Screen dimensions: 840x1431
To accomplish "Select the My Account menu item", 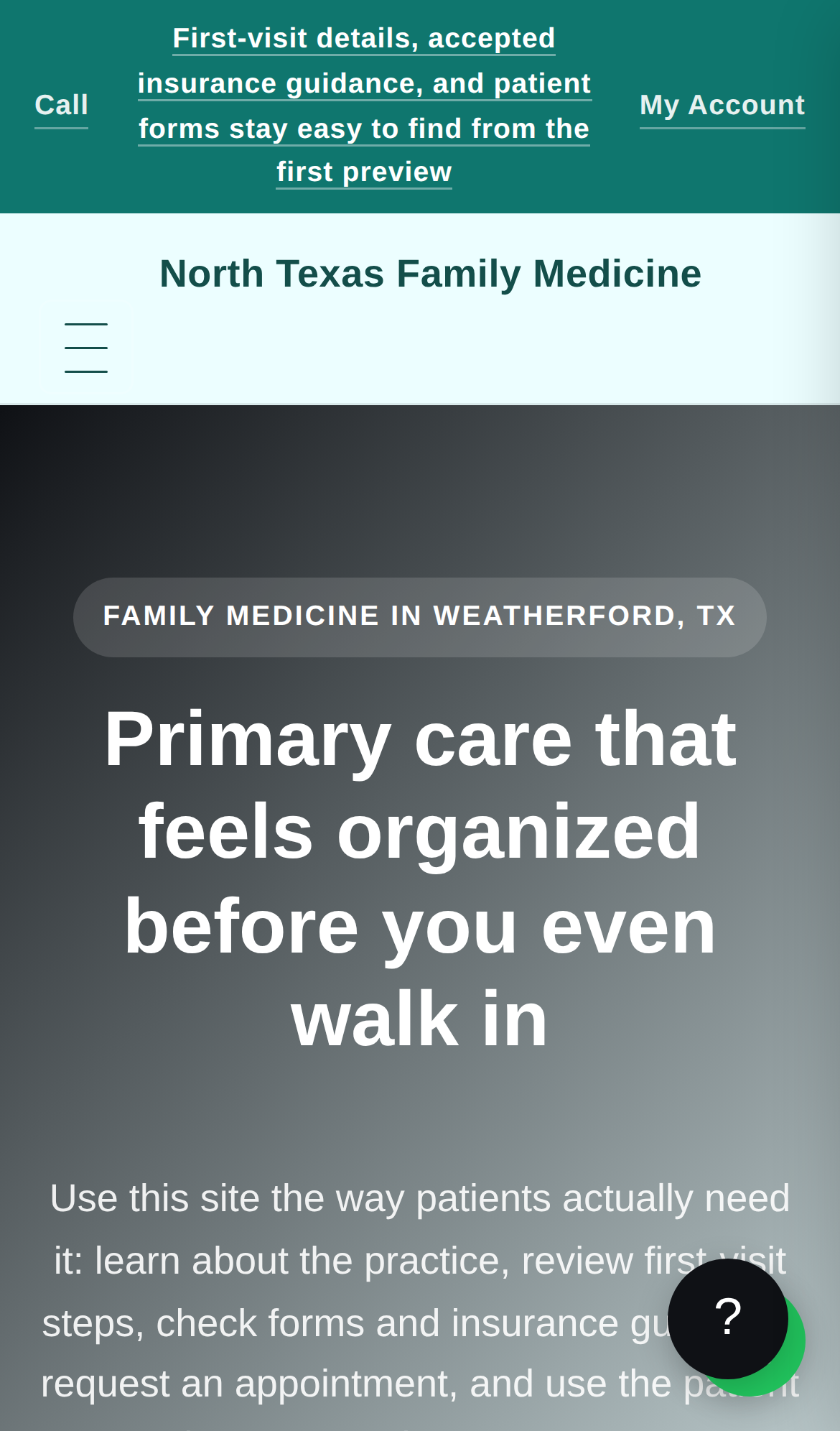I will click(x=722, y=104).
